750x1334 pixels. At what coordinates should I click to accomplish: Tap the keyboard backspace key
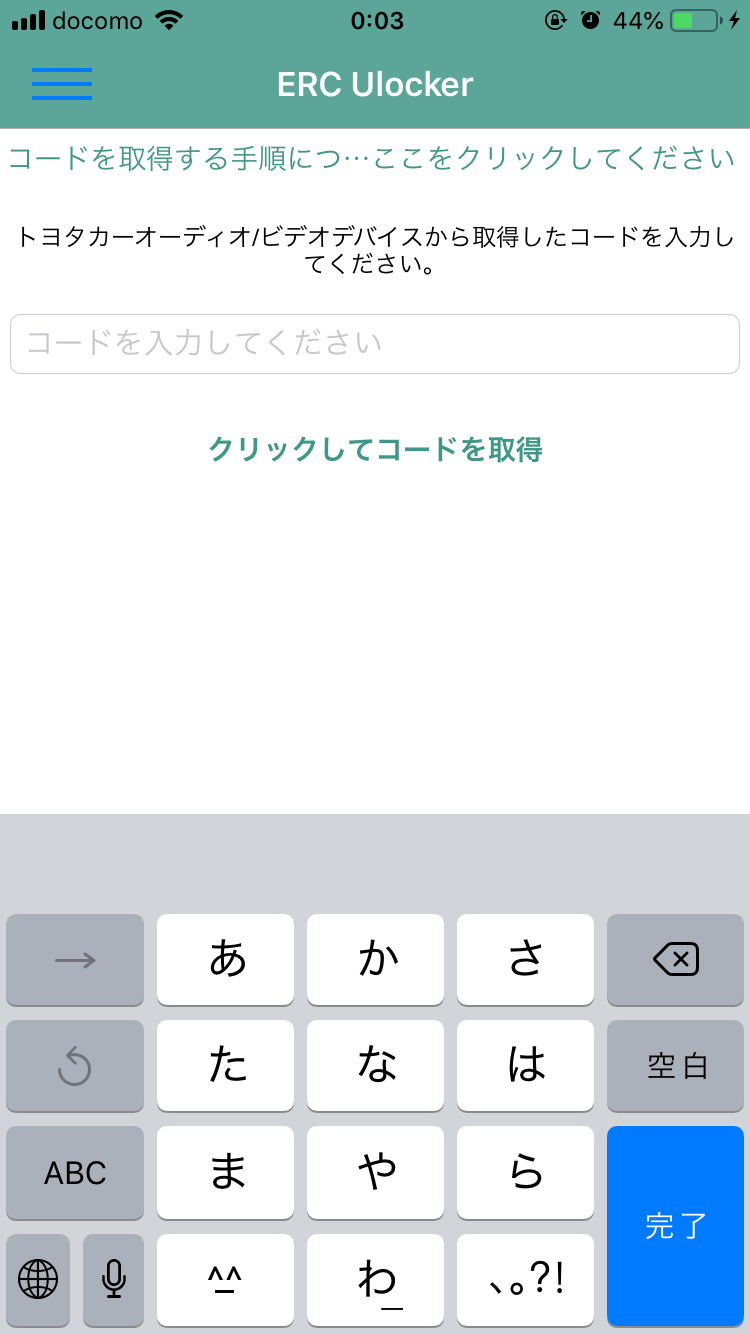click(675, 960)
